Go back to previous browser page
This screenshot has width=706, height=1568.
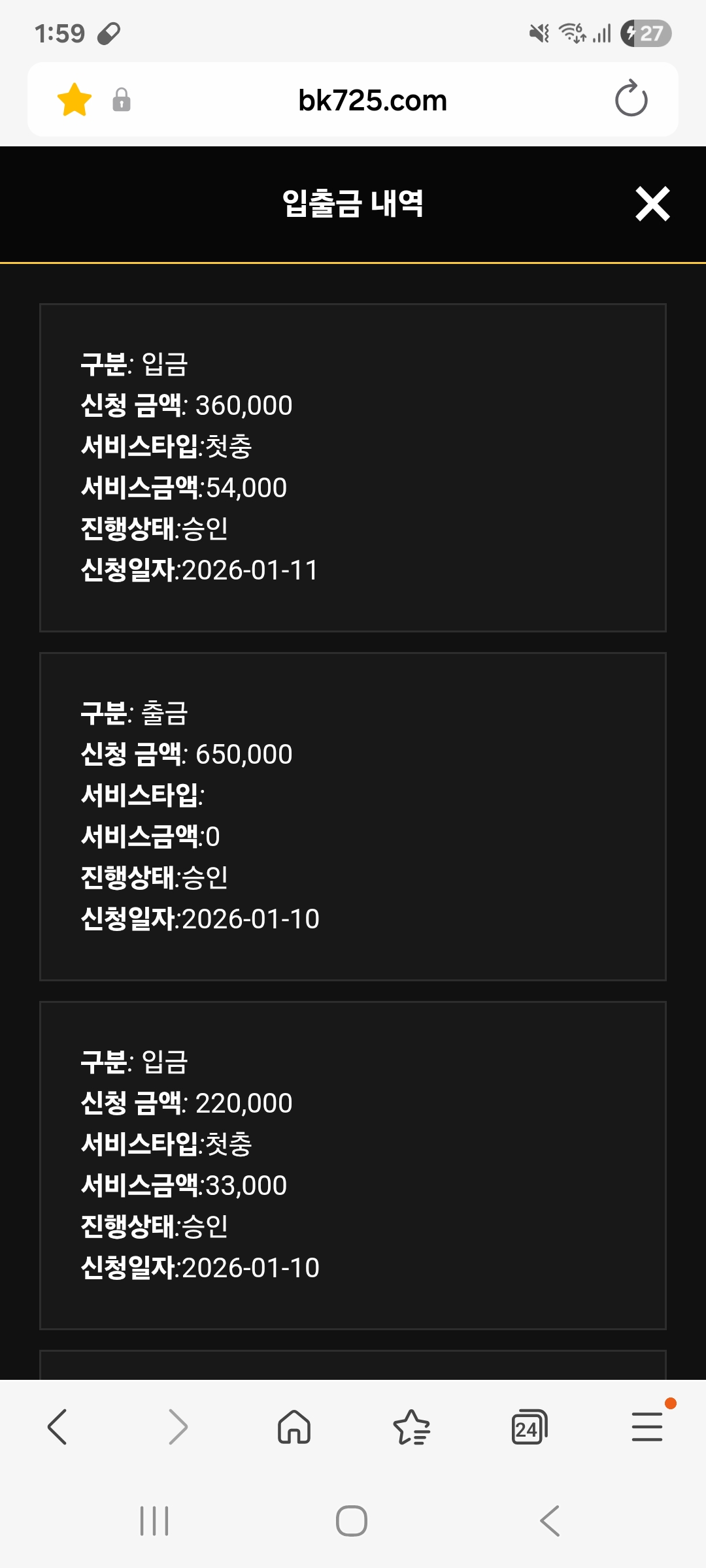(58, 1427)
